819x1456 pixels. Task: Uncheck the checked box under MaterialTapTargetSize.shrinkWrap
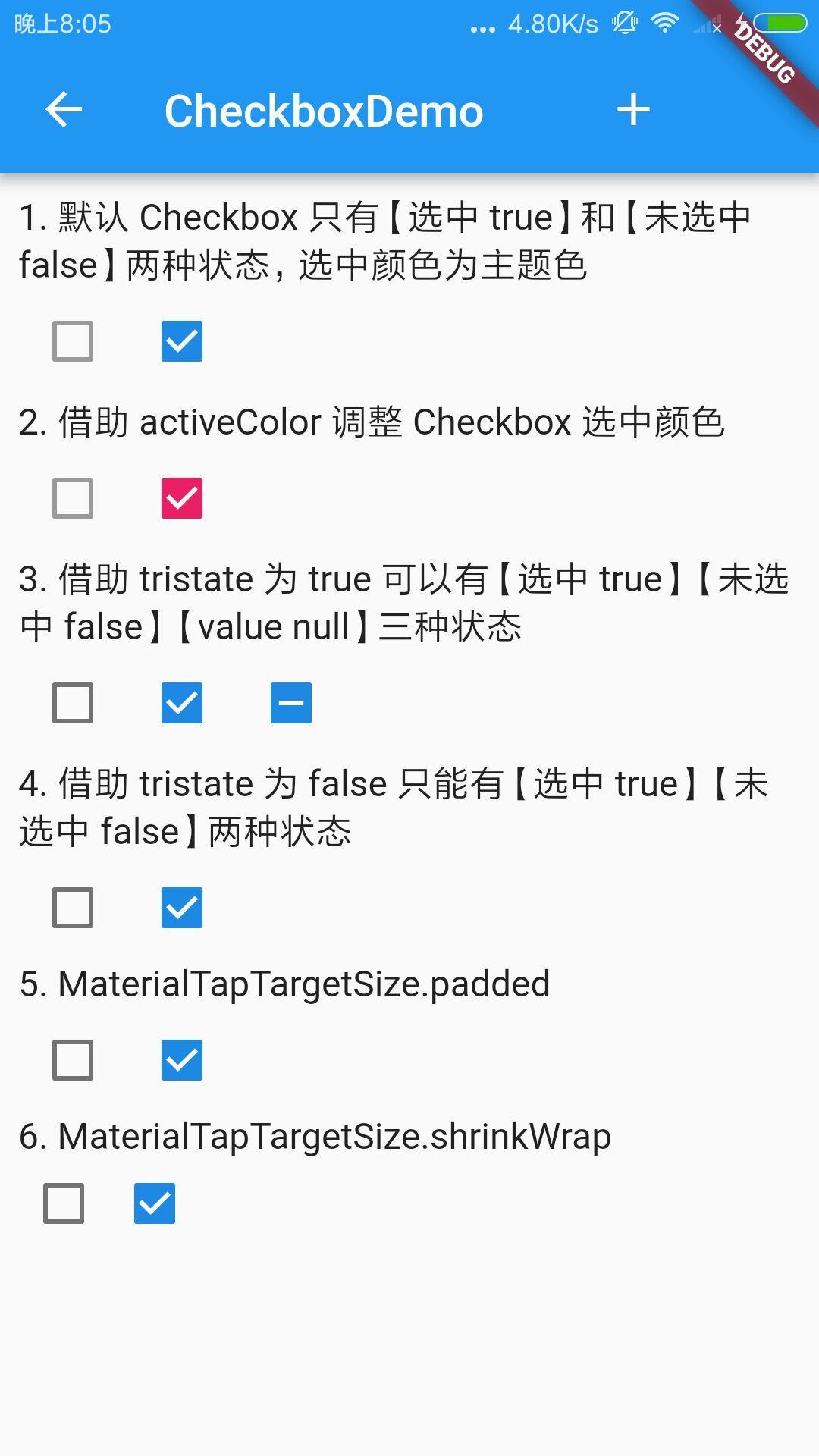pos(155,1203)
